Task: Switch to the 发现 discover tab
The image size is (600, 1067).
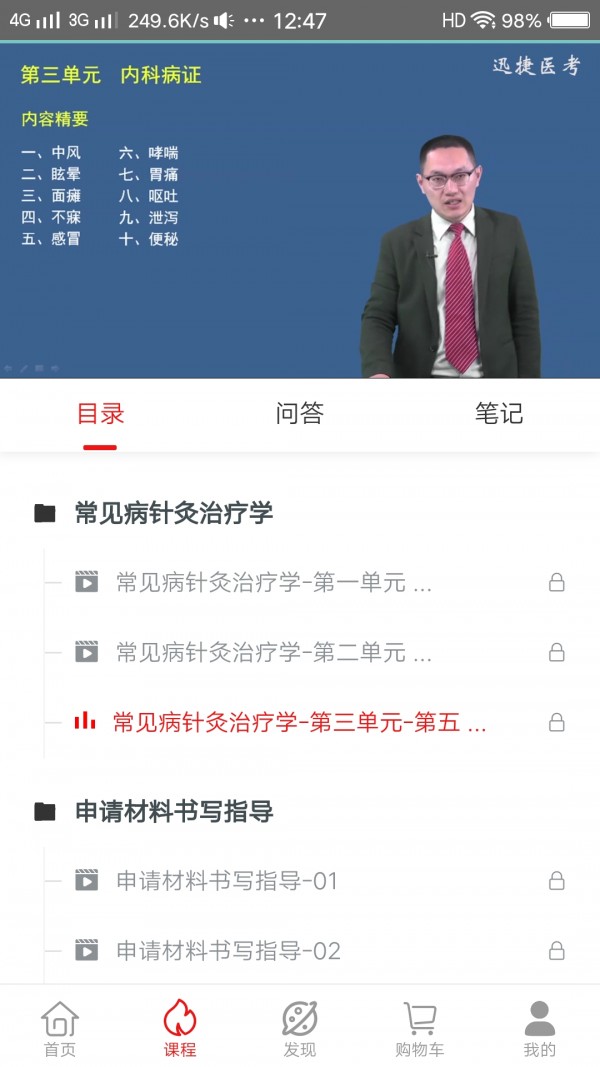Action: (300, 1029)
